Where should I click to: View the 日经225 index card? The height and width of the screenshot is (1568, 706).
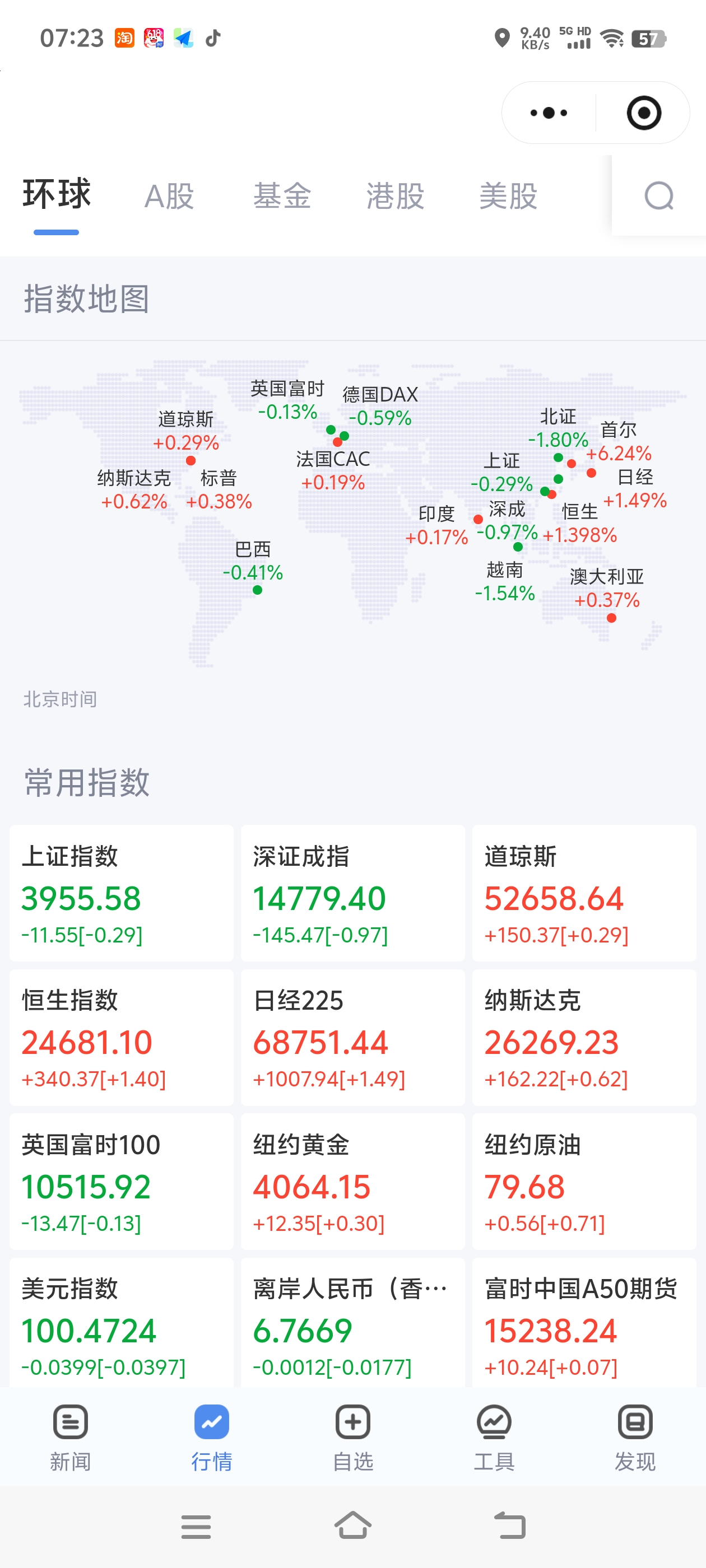(x=352, y=1037)
